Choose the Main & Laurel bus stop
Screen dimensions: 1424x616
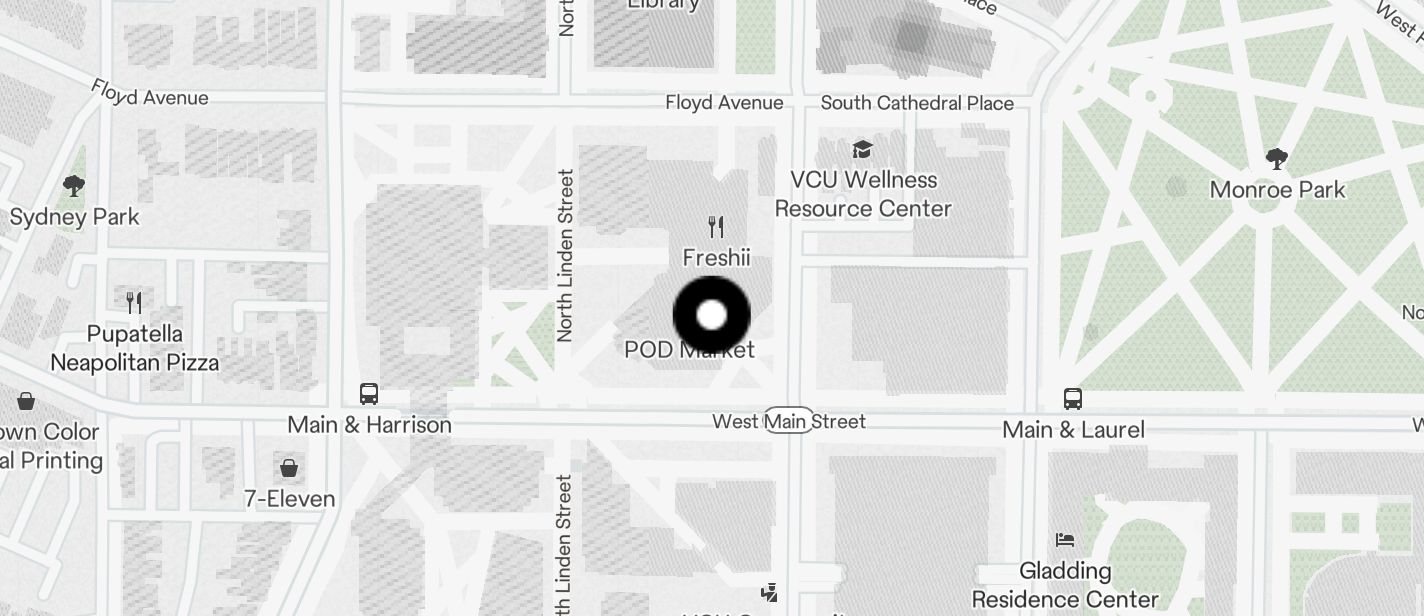pyautogui.click(x=1073, y=399)
